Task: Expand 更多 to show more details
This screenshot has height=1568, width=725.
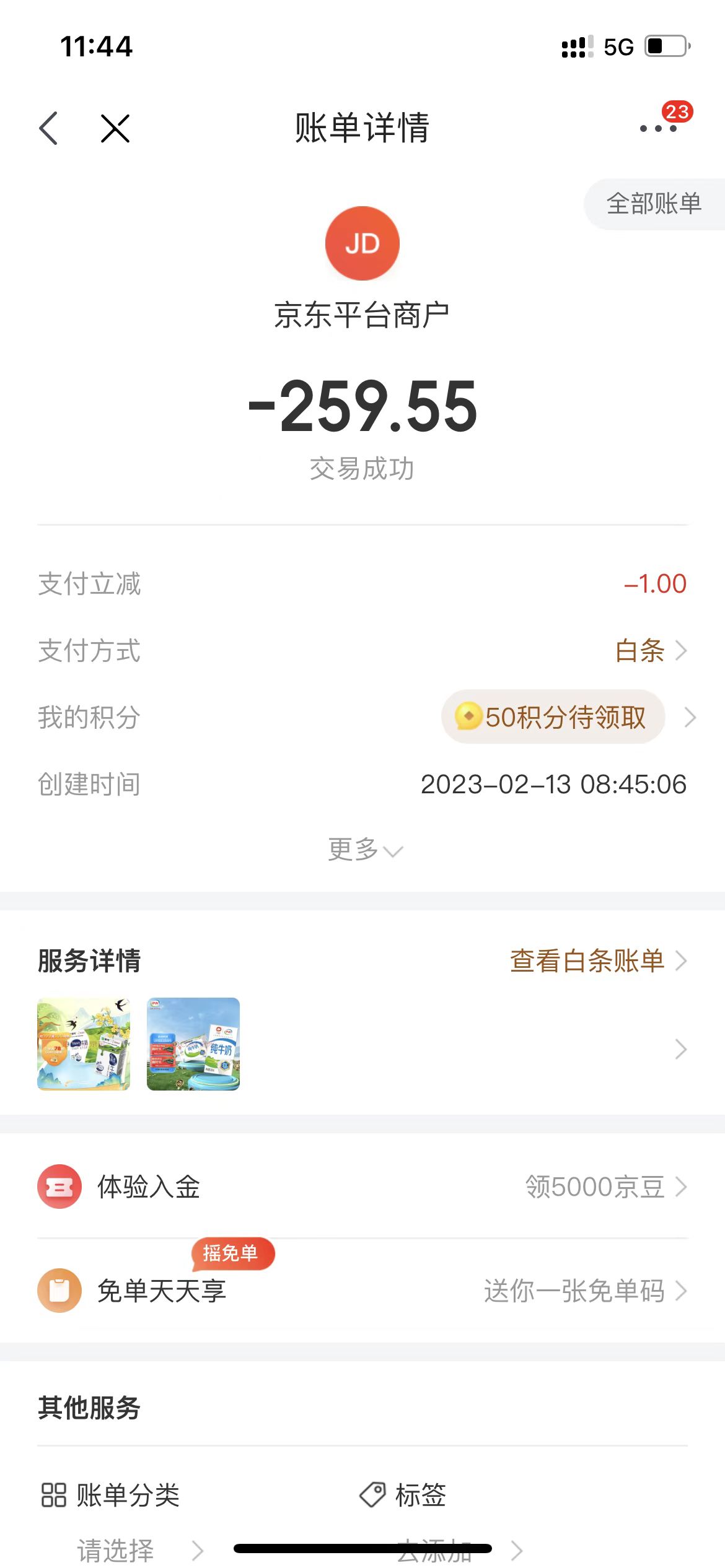Action: coord(365,849)
